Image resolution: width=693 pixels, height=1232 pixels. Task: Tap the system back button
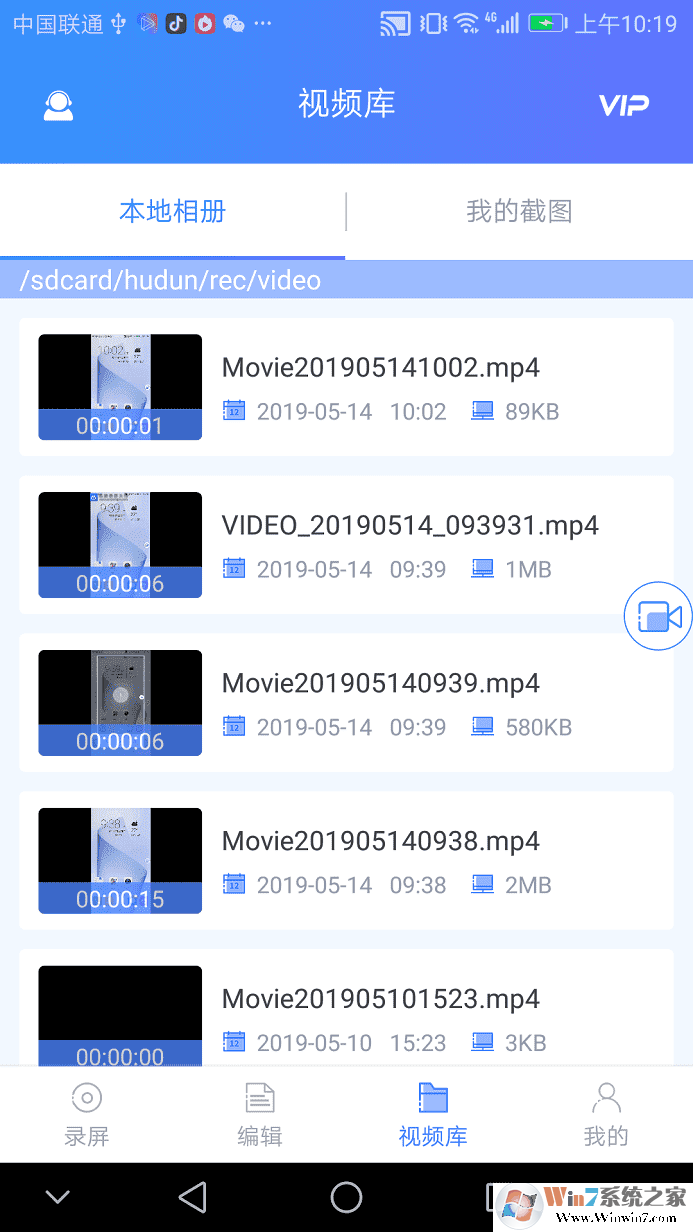click(x=192, y=1197)
